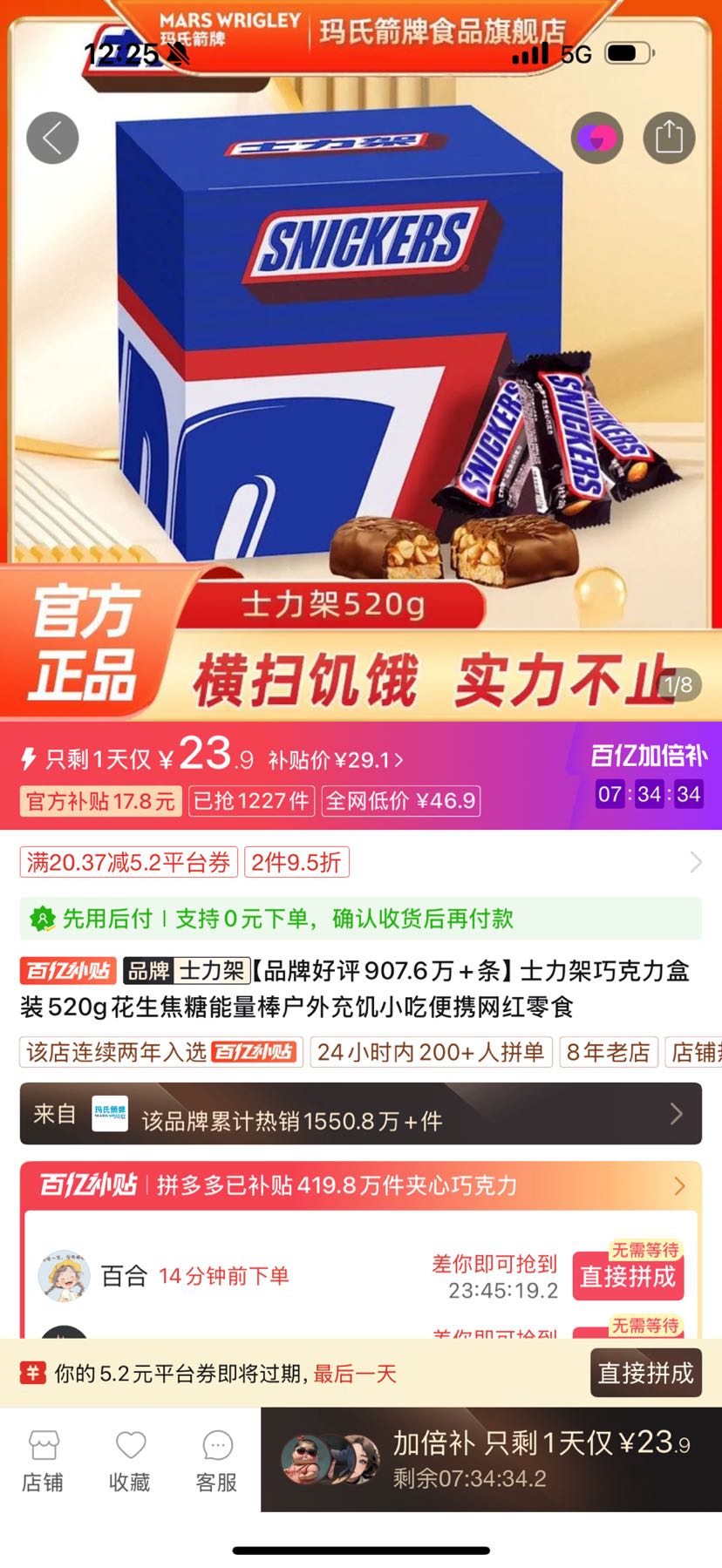Tap the back arrow on the product image
The image size is (722, 1568).
point(52,137)
